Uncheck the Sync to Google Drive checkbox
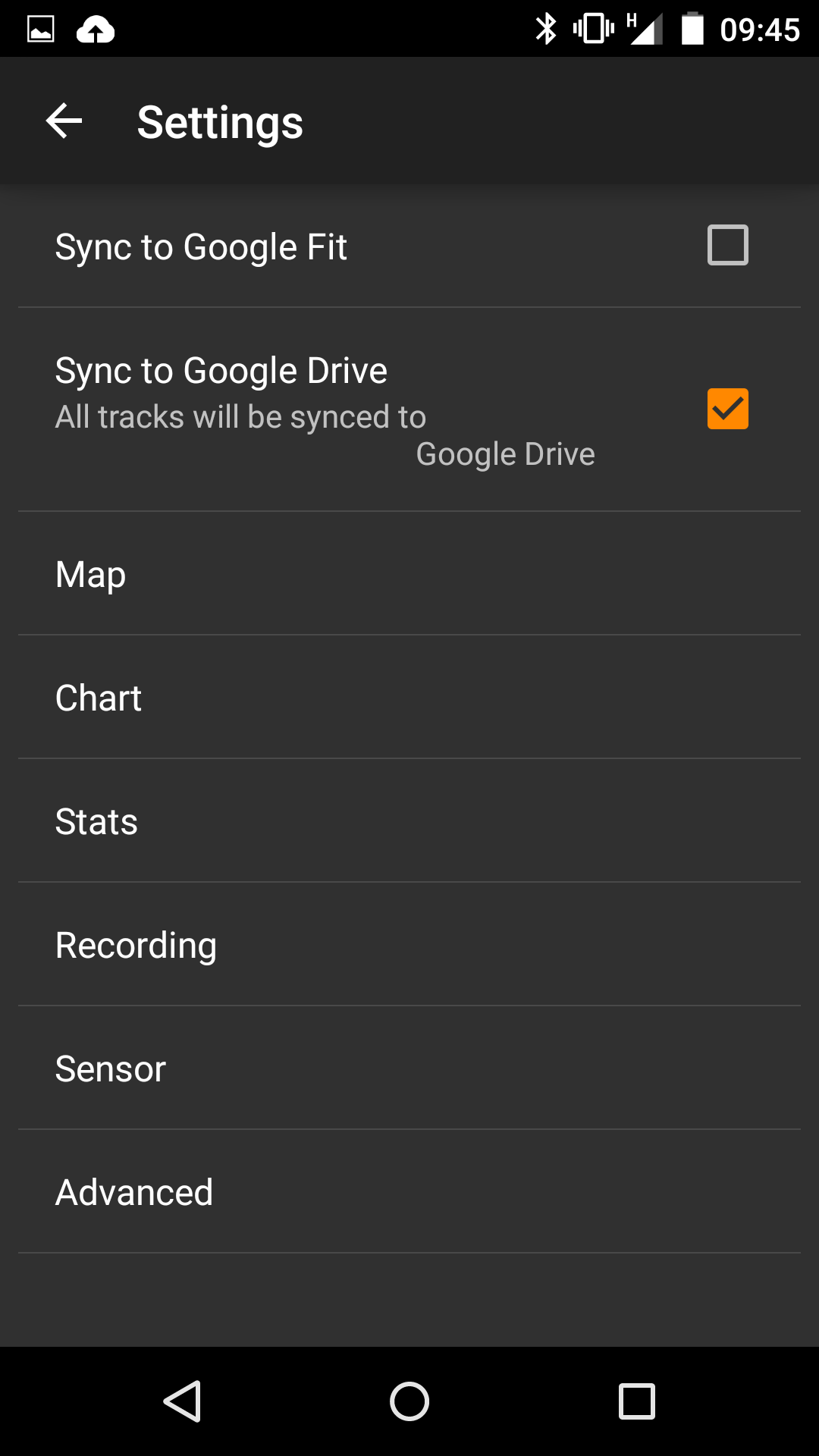Viewport: 819px width, 1456px height. (x=727, y=409)
